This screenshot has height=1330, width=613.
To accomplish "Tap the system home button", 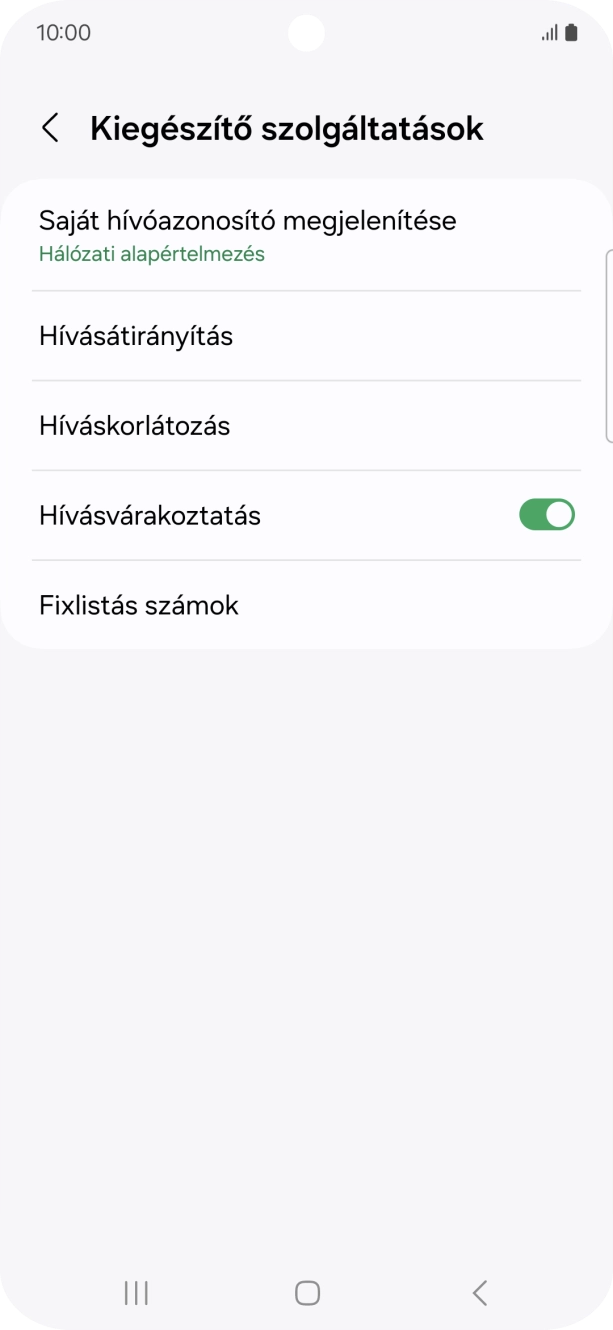I will coord(307,1293).
